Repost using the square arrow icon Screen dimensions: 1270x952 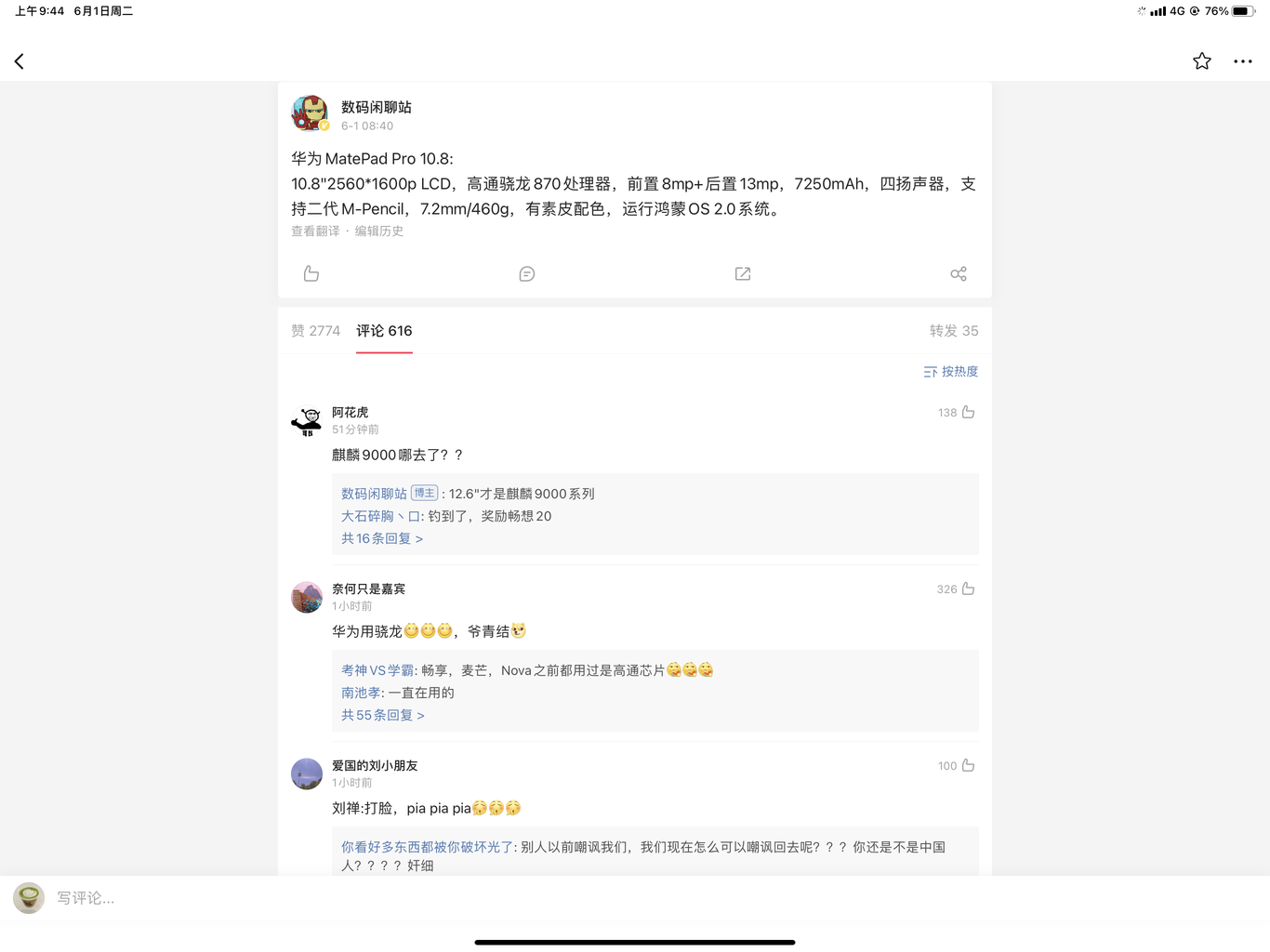tap(742, 273)
